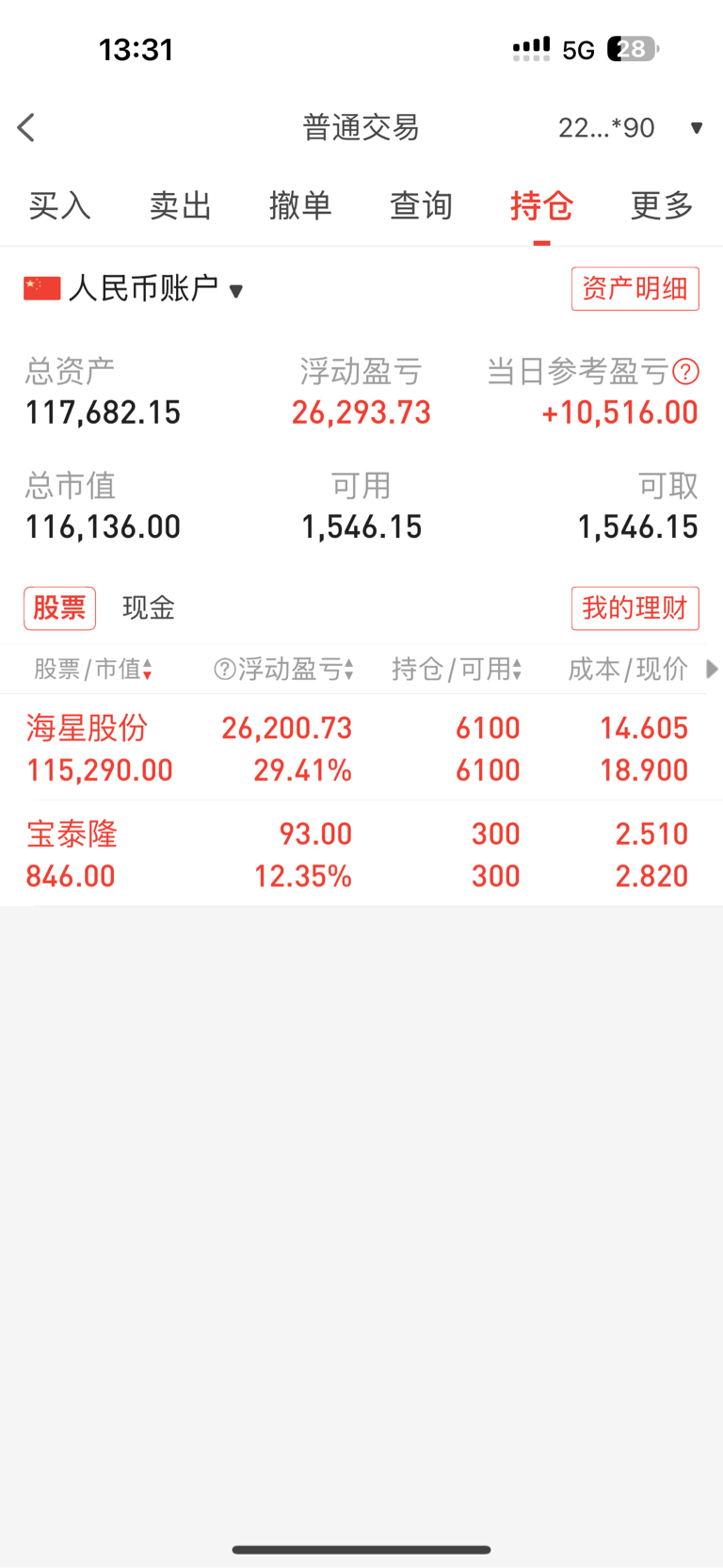Select the 查询 tab
Viewport: 723px width, 1568px height.
421,205
